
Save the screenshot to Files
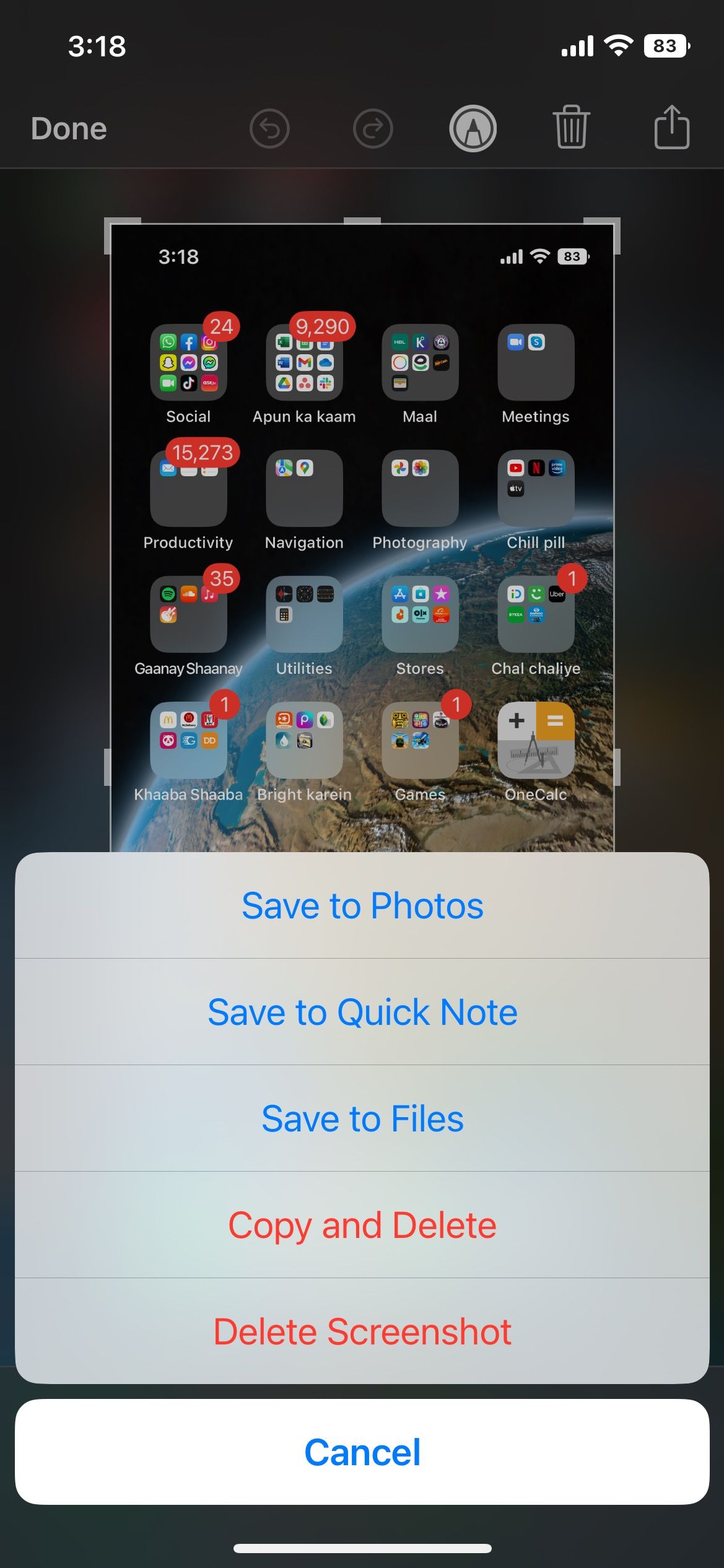(362, 1118)
